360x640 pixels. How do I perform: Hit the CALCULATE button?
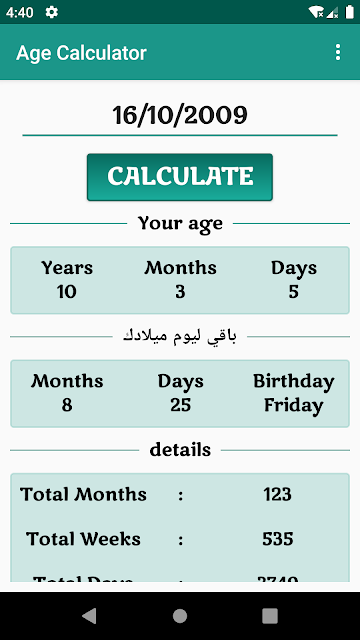[180, 177]
